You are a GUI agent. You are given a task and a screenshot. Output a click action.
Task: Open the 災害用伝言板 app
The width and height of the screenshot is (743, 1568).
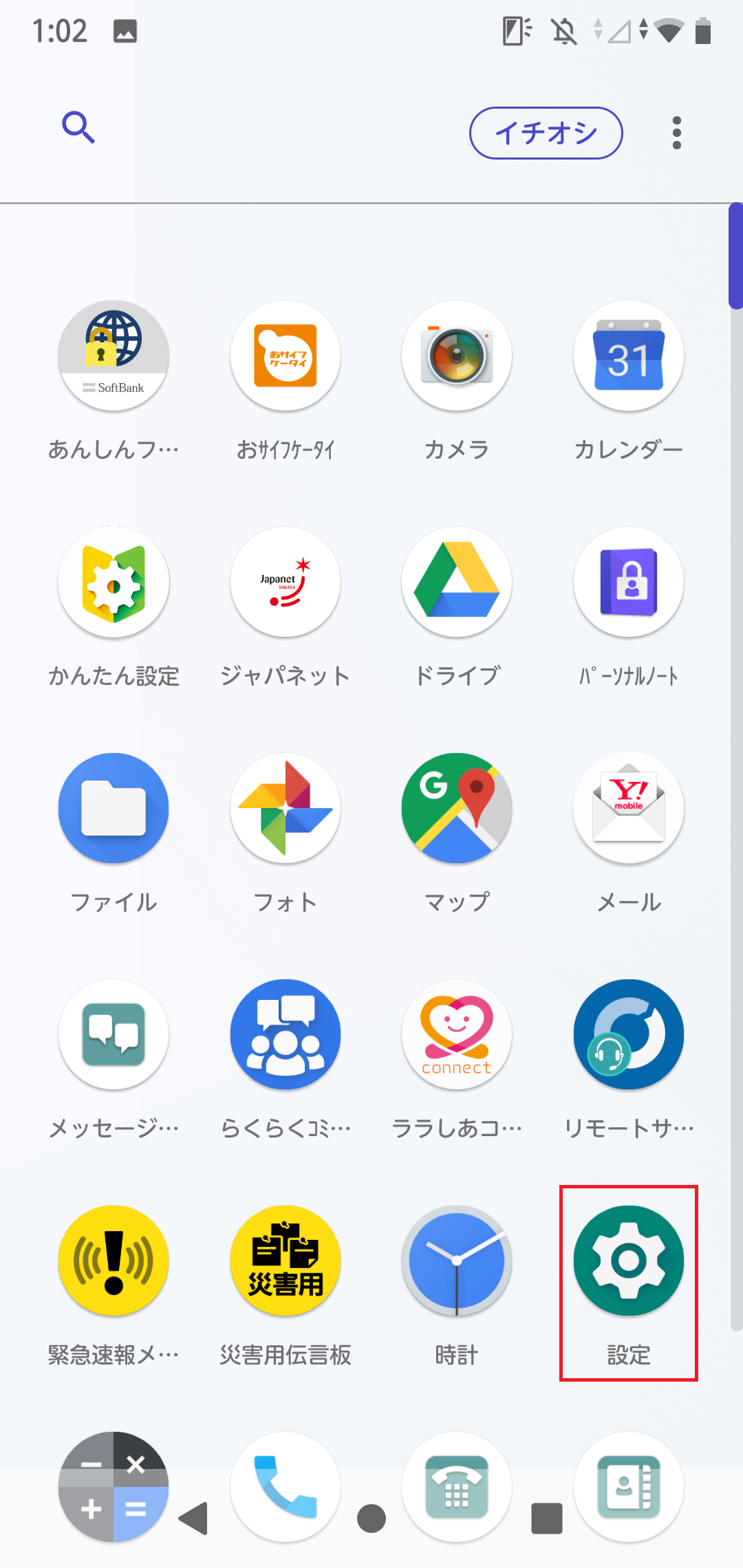coord(285,1261)
